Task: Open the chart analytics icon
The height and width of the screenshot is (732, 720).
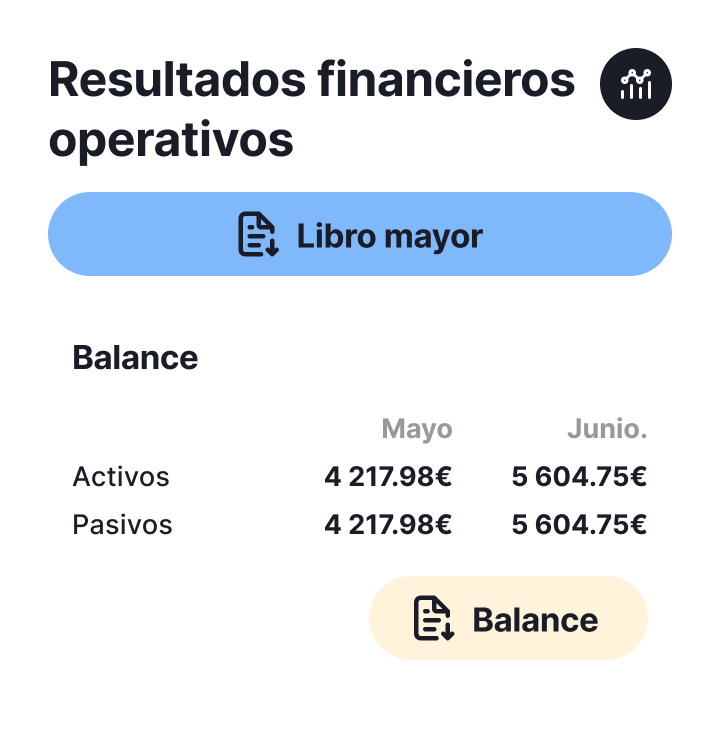Action: pyautogui.click(x=636, y=86)
